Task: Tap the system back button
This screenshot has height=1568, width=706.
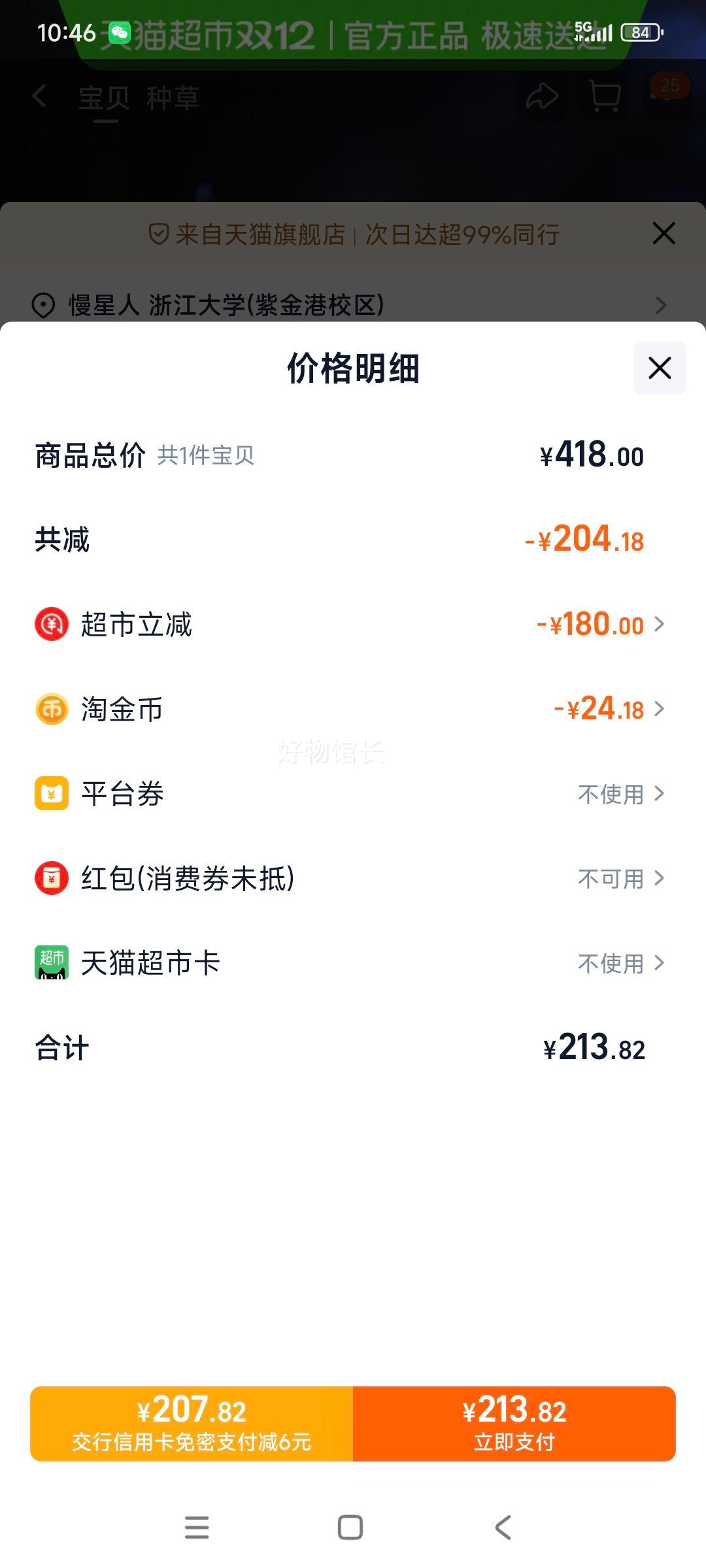Action: (x=503, y=1527)
